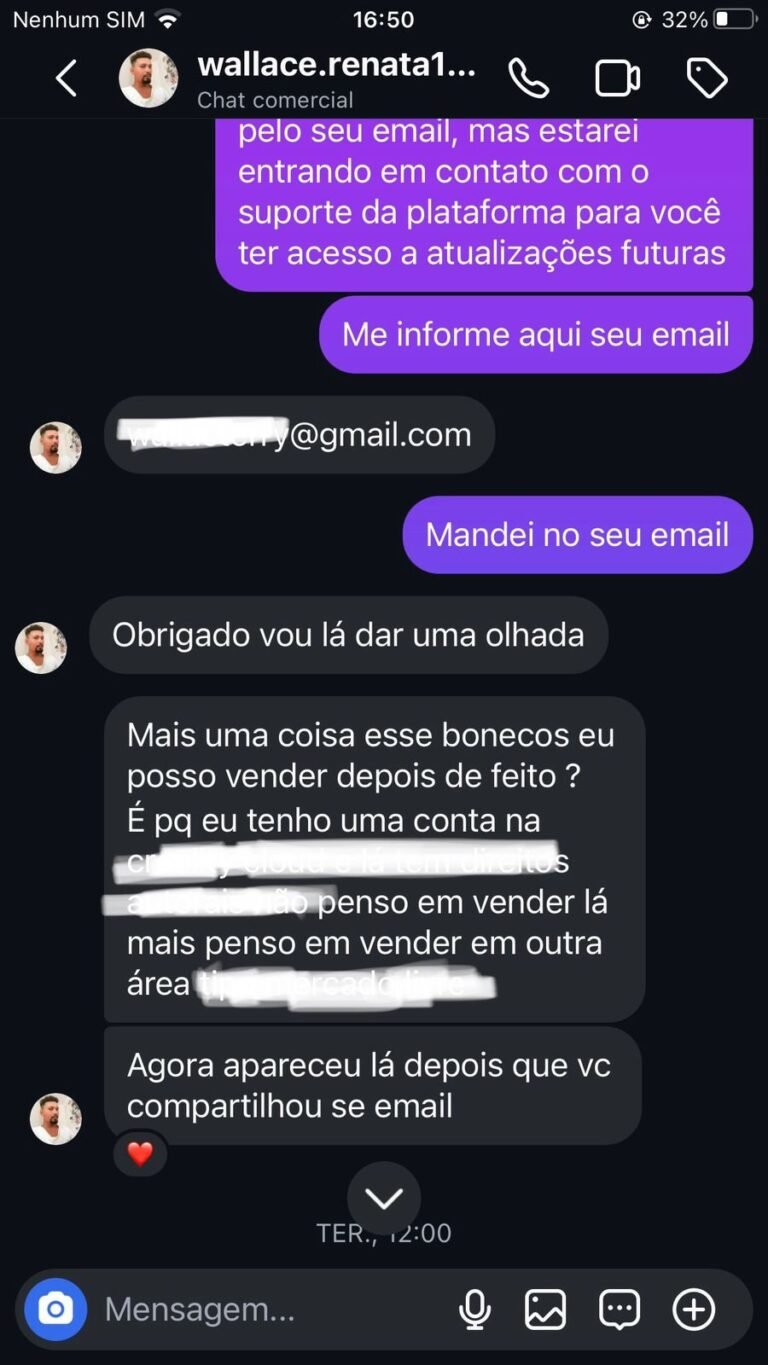The height and width of the screenshot is (1365, 768).
Task: Tap sender avatar beside Obrigado message
Action: 41,647
